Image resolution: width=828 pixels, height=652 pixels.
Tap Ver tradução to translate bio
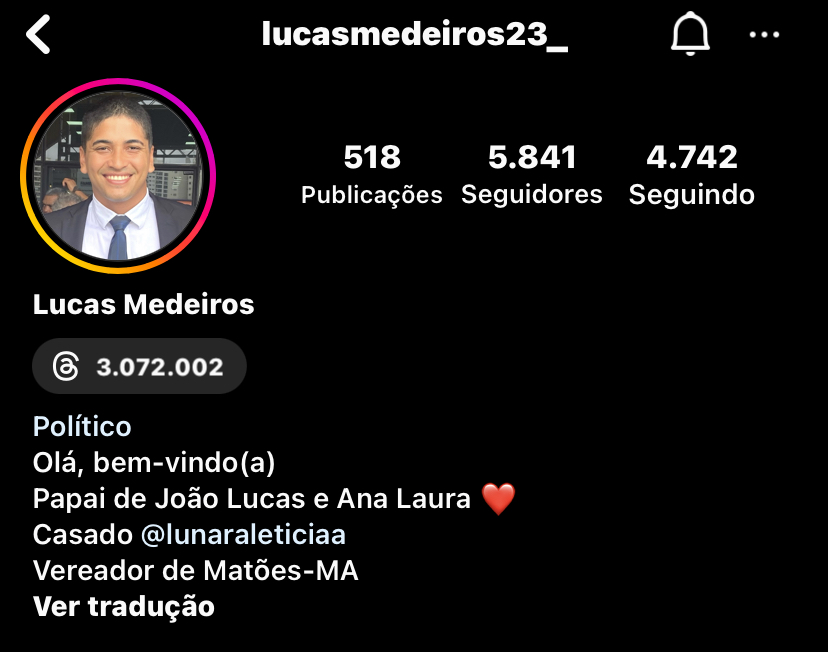click(124, 606)
